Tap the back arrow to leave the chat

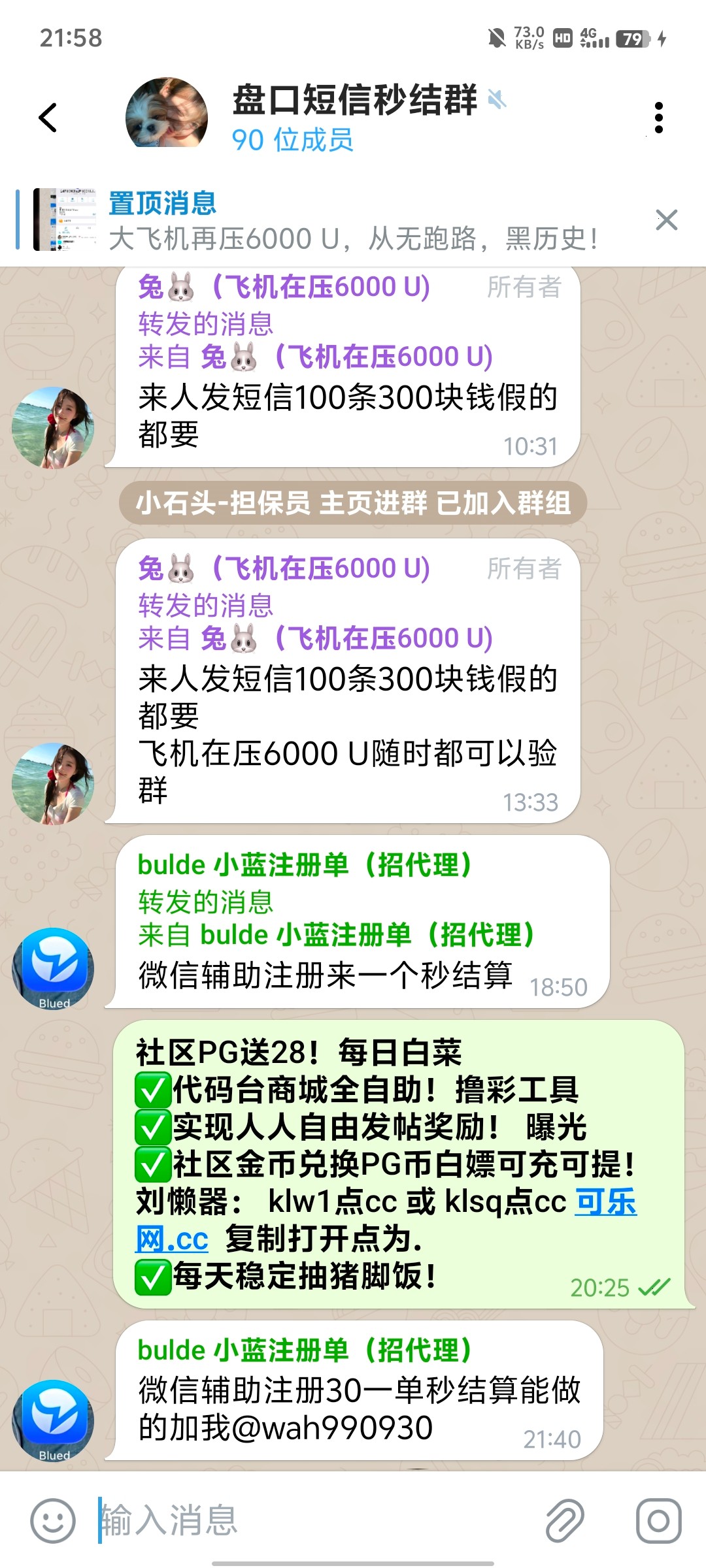46,116
